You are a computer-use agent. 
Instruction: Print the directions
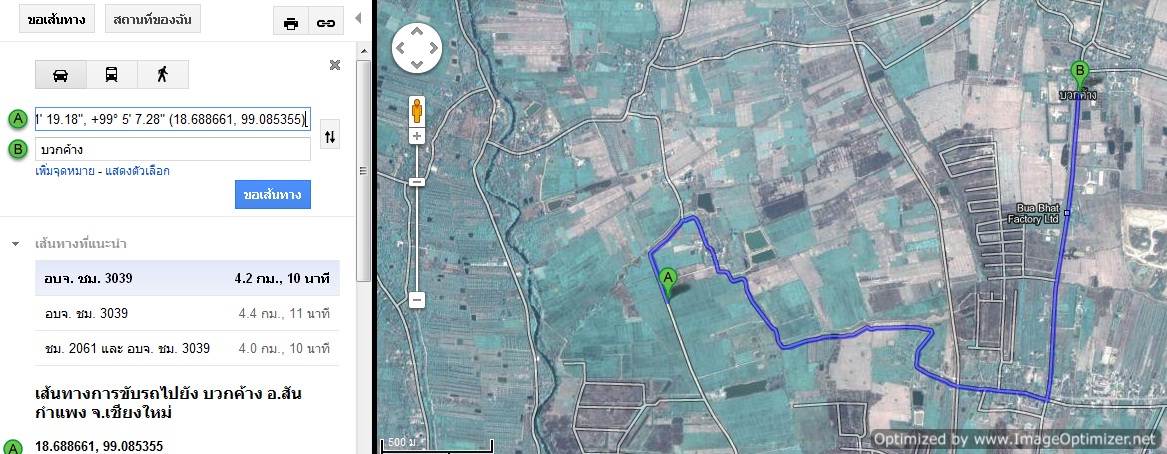tap(291, 22)
